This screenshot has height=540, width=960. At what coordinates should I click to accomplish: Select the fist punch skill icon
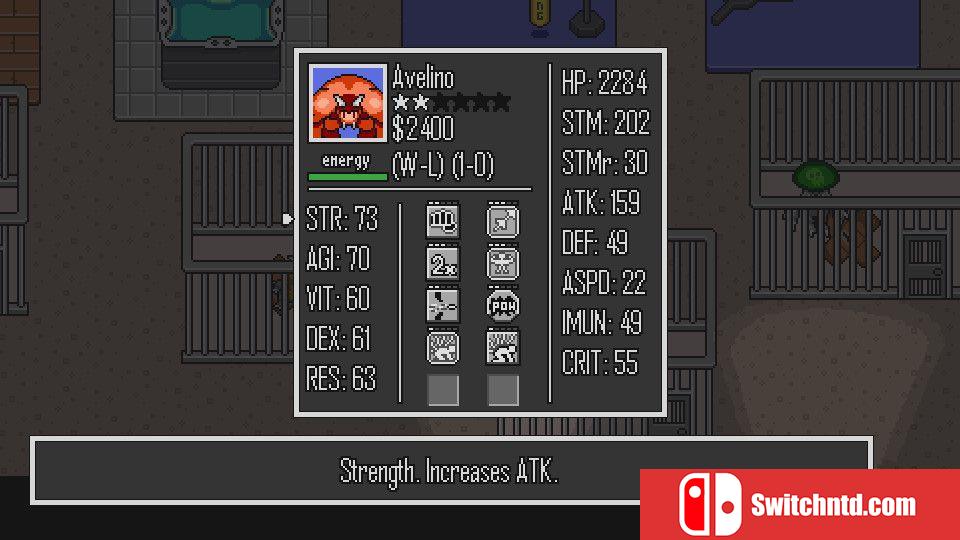443,221
